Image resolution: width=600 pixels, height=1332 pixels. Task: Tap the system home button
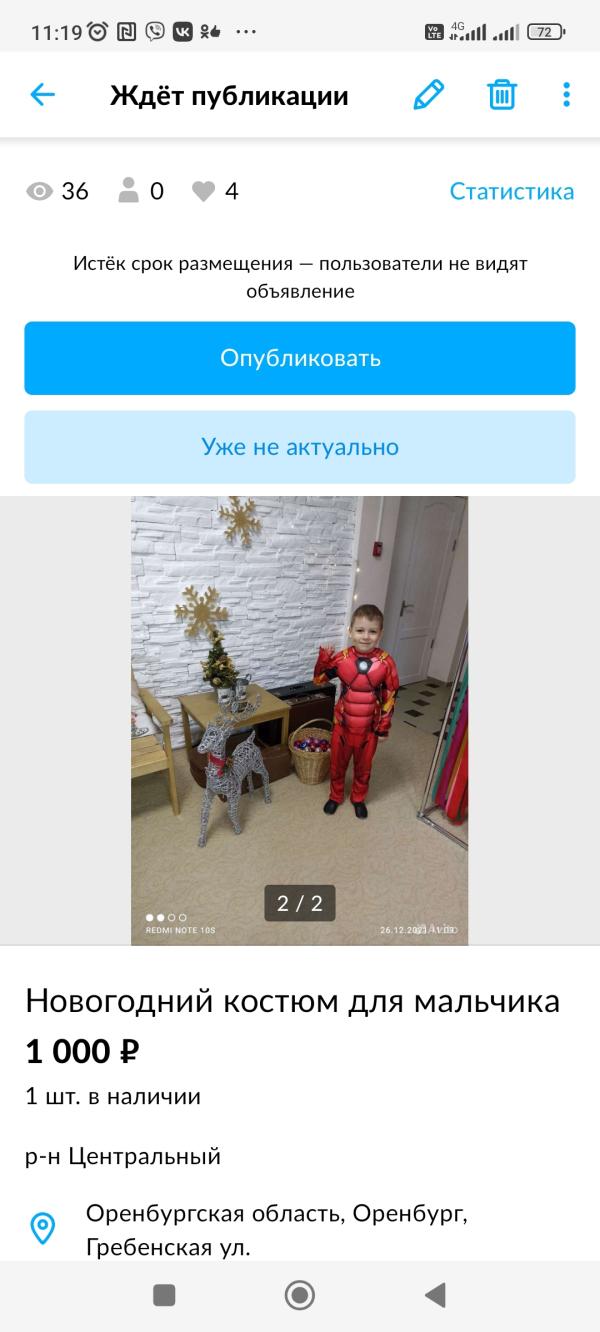click(300, 1295)
